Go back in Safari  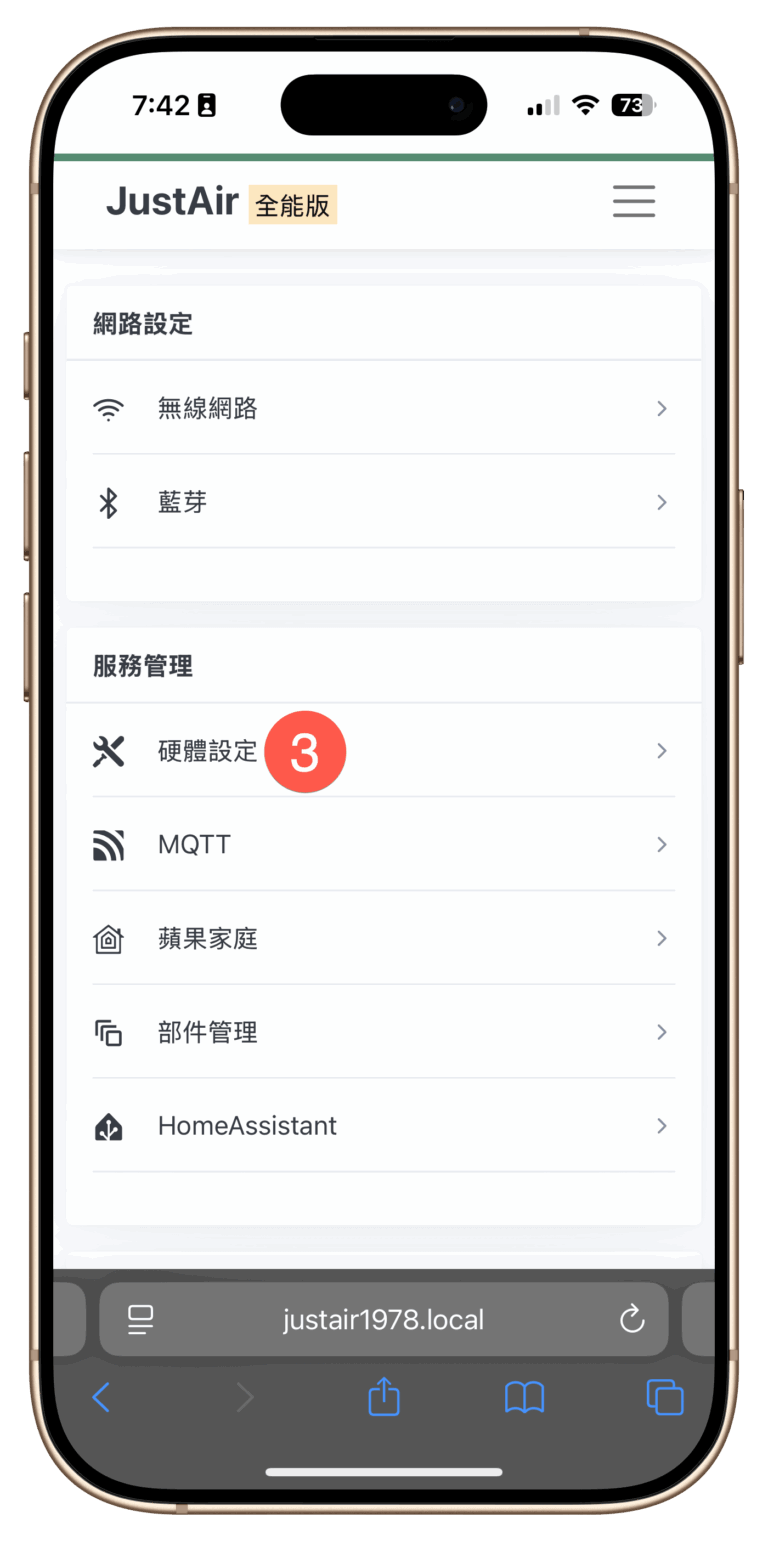[101, 1397]
